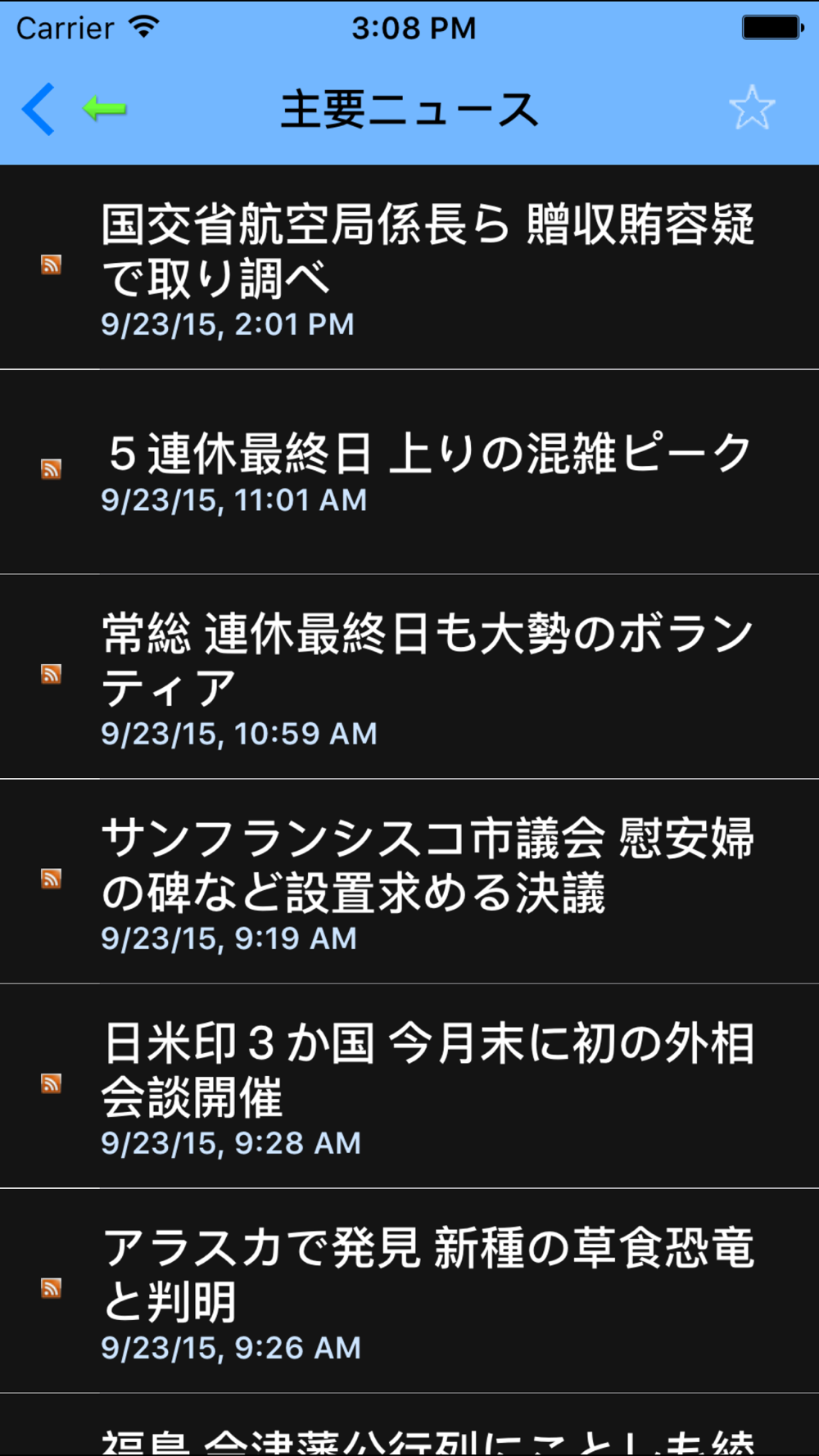819x1456 pixels.
Task: Favorite this feed with the star icon
Action: (x=752, y=108)
